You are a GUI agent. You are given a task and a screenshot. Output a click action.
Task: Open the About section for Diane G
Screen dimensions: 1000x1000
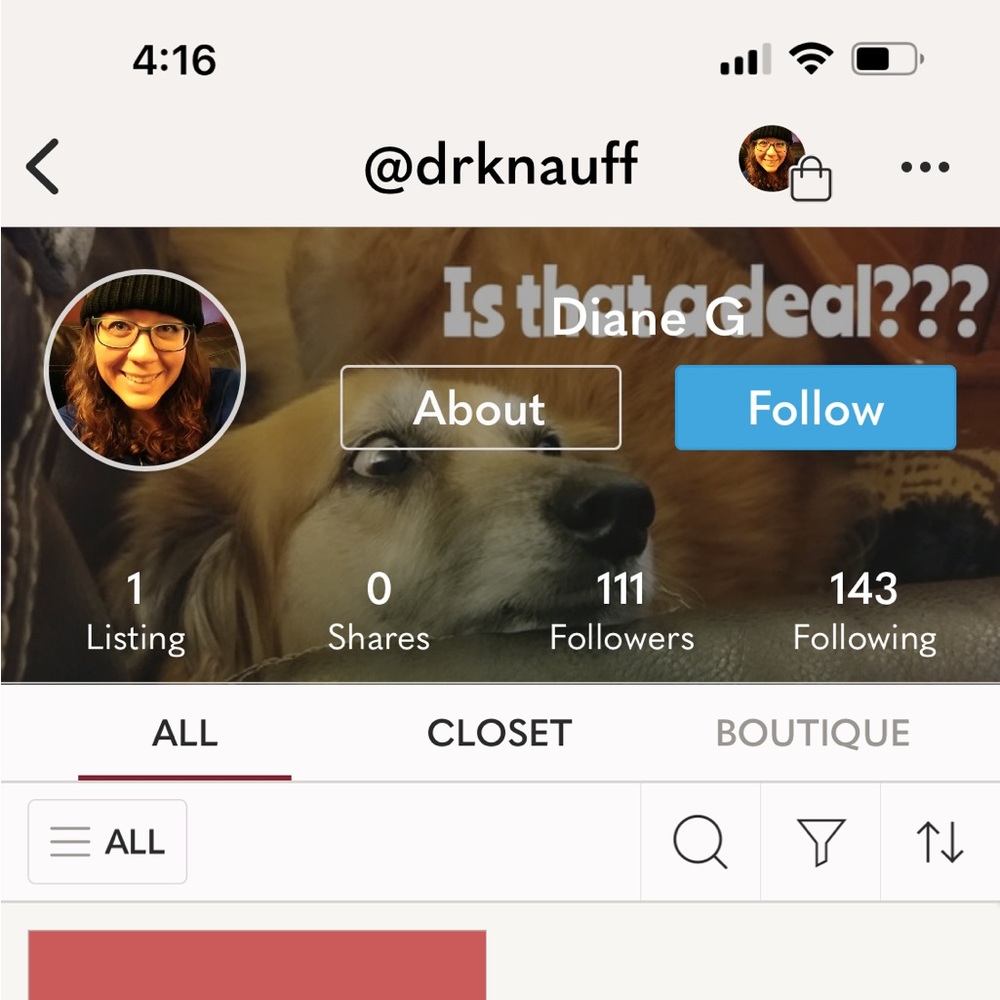(x=480, y=408)
